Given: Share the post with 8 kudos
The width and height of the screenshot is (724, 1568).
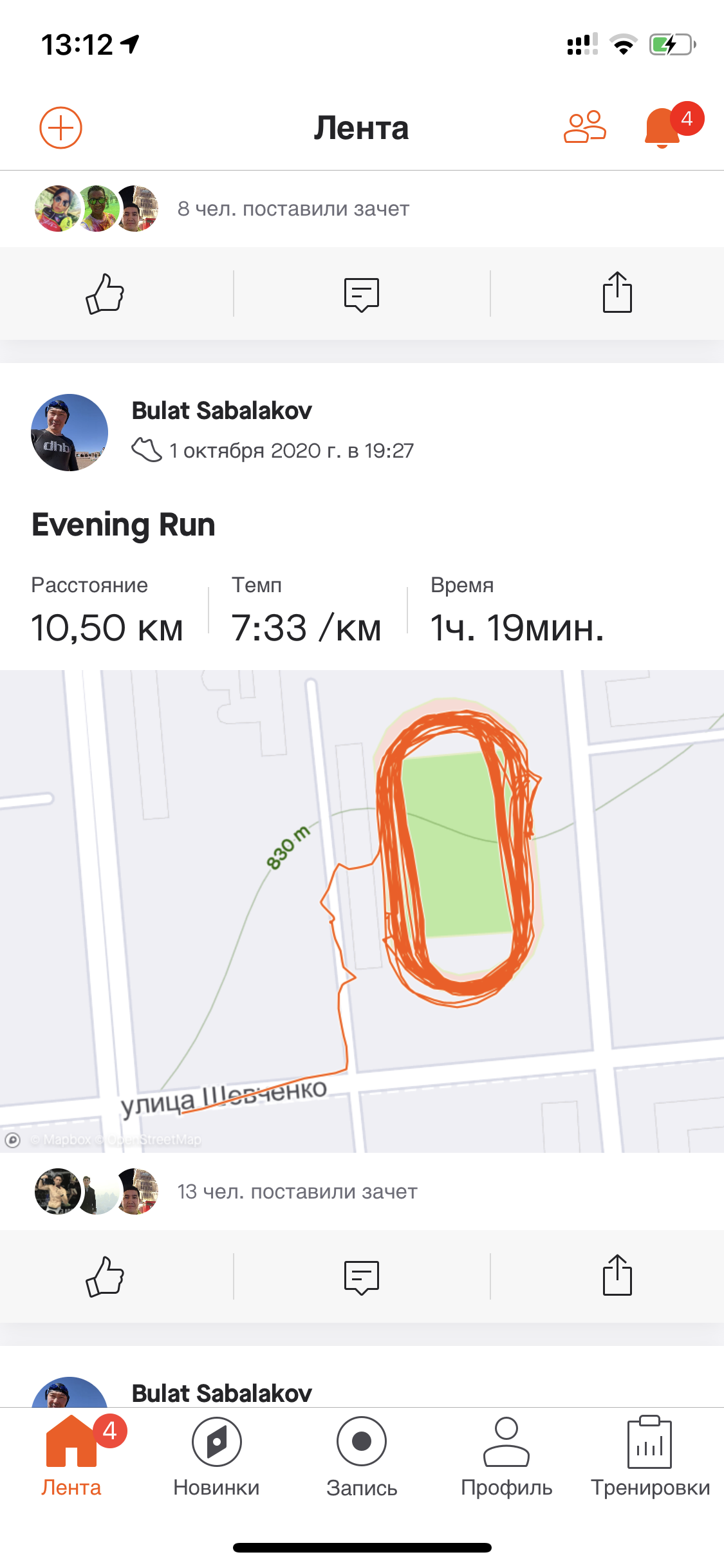Looking at the screenshot, I should pyautogui.click(x=617, y=293).
